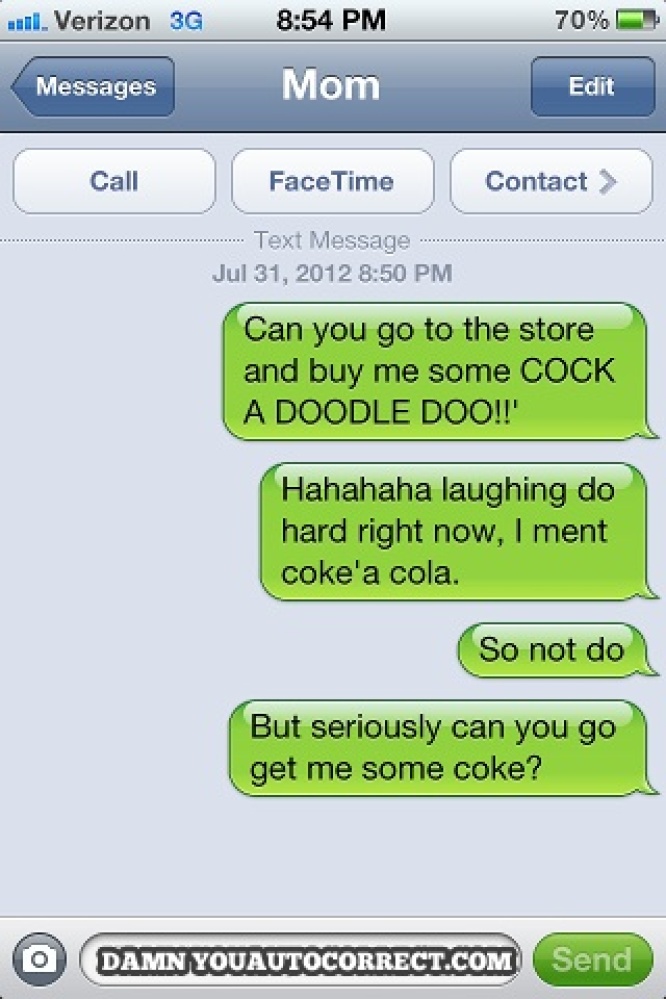Open the camera to attach a photo
This screenshot has height=999, width=666.
(39, 960)
